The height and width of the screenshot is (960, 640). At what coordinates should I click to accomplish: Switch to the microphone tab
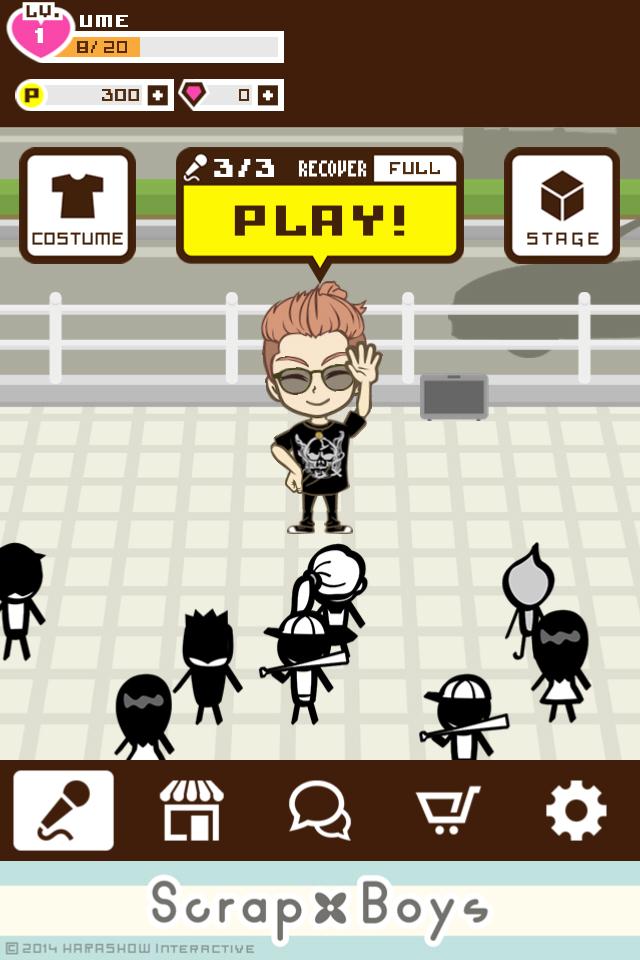pos(63,810)
